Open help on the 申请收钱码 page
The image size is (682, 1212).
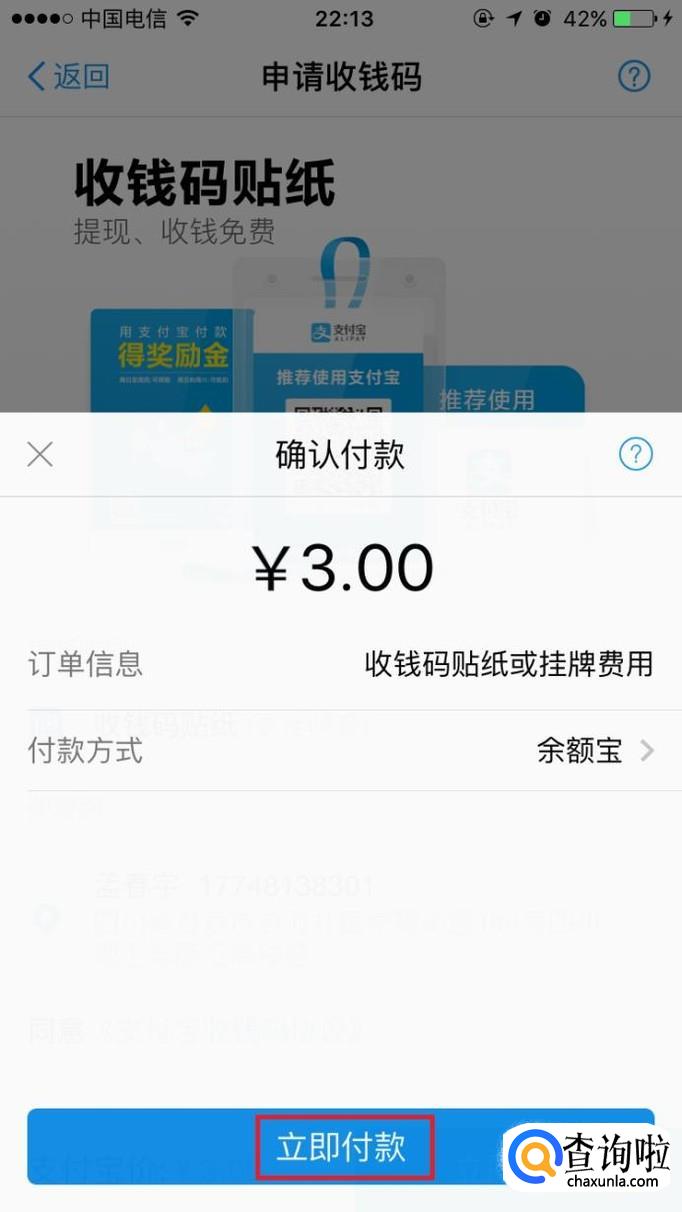[634, 76]
